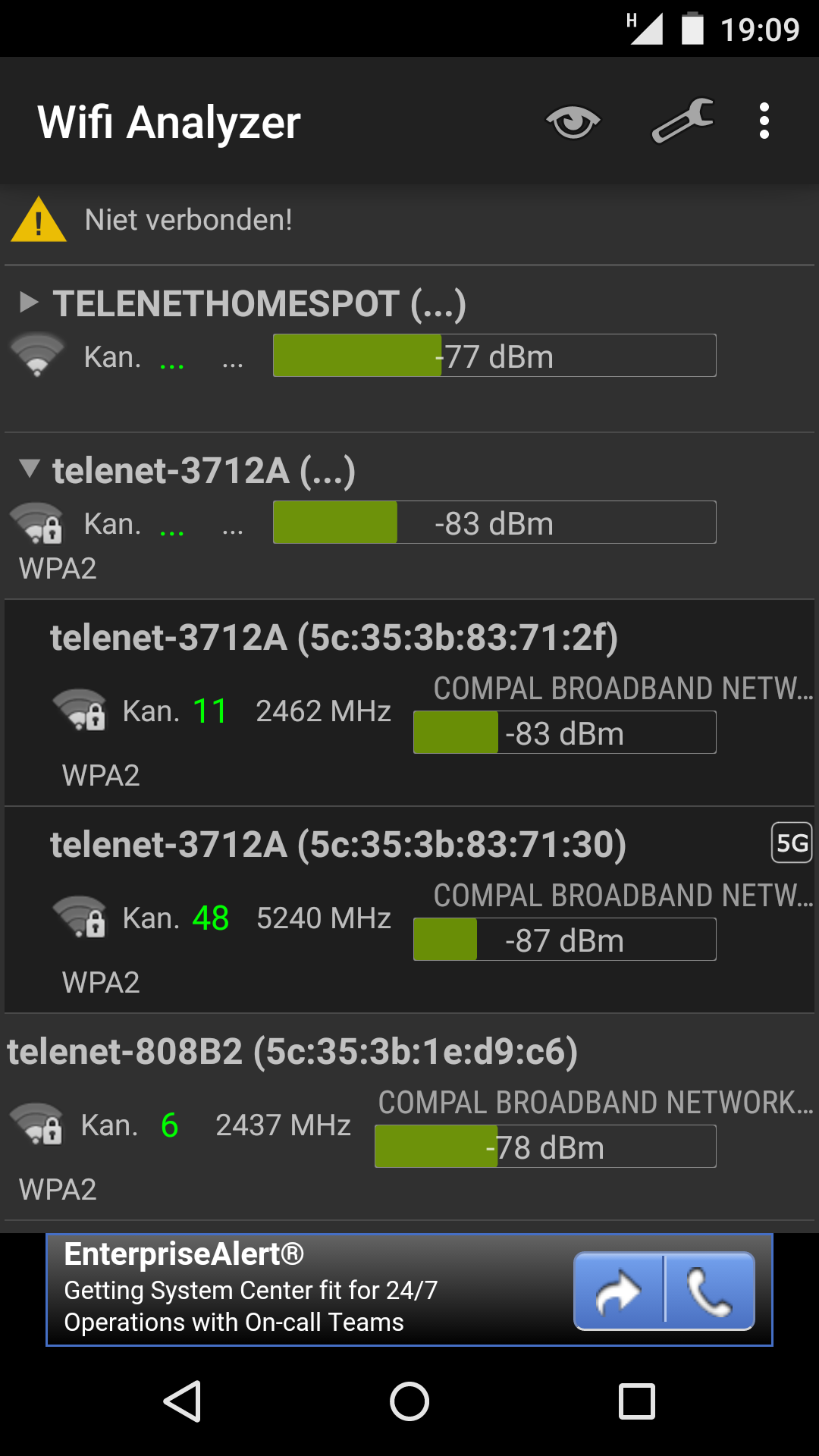Go back using the navigation bar
The height and width of the screenshot is (1456, 819).
pyautogui.click(x=182, y=1401)
